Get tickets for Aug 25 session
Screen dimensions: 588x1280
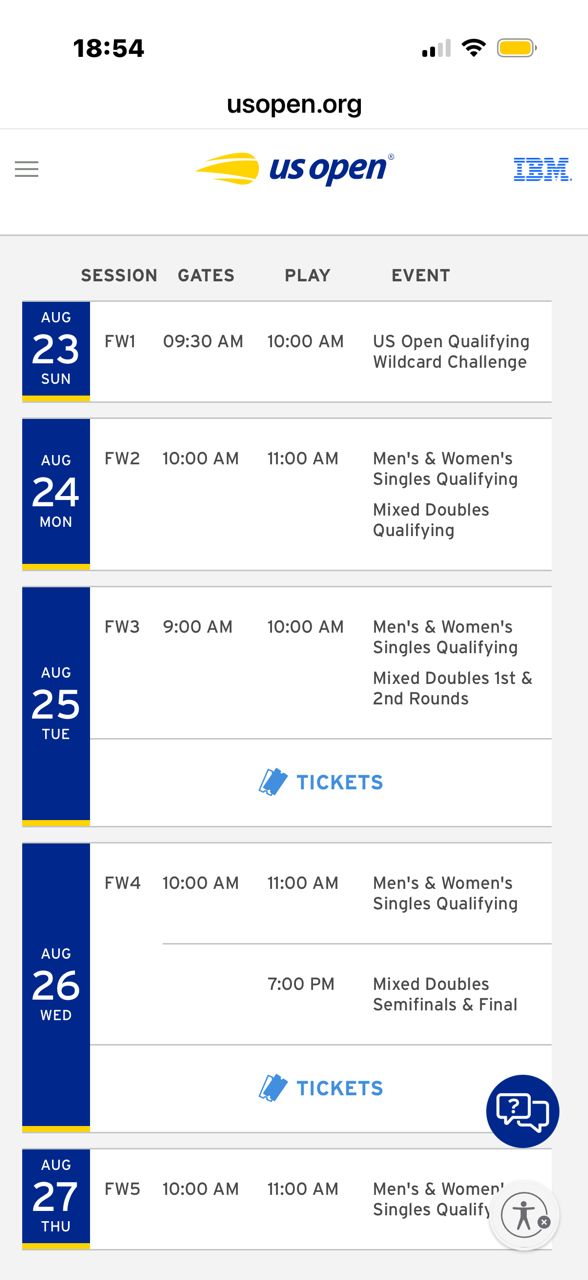pyautogui.click(x=321, y=782)
